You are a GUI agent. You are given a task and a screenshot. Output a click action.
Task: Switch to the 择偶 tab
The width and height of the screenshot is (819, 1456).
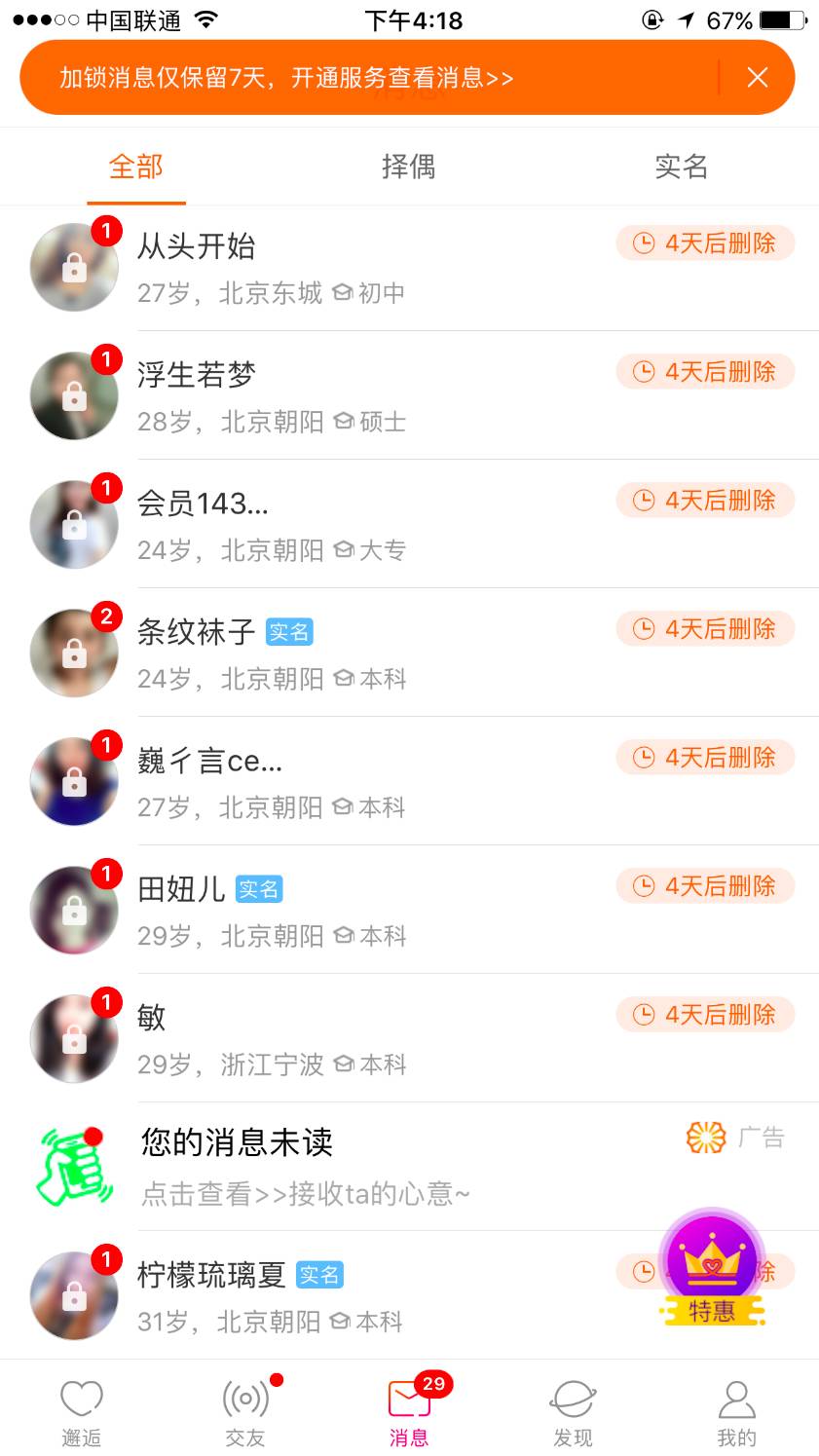click(408, 167)
